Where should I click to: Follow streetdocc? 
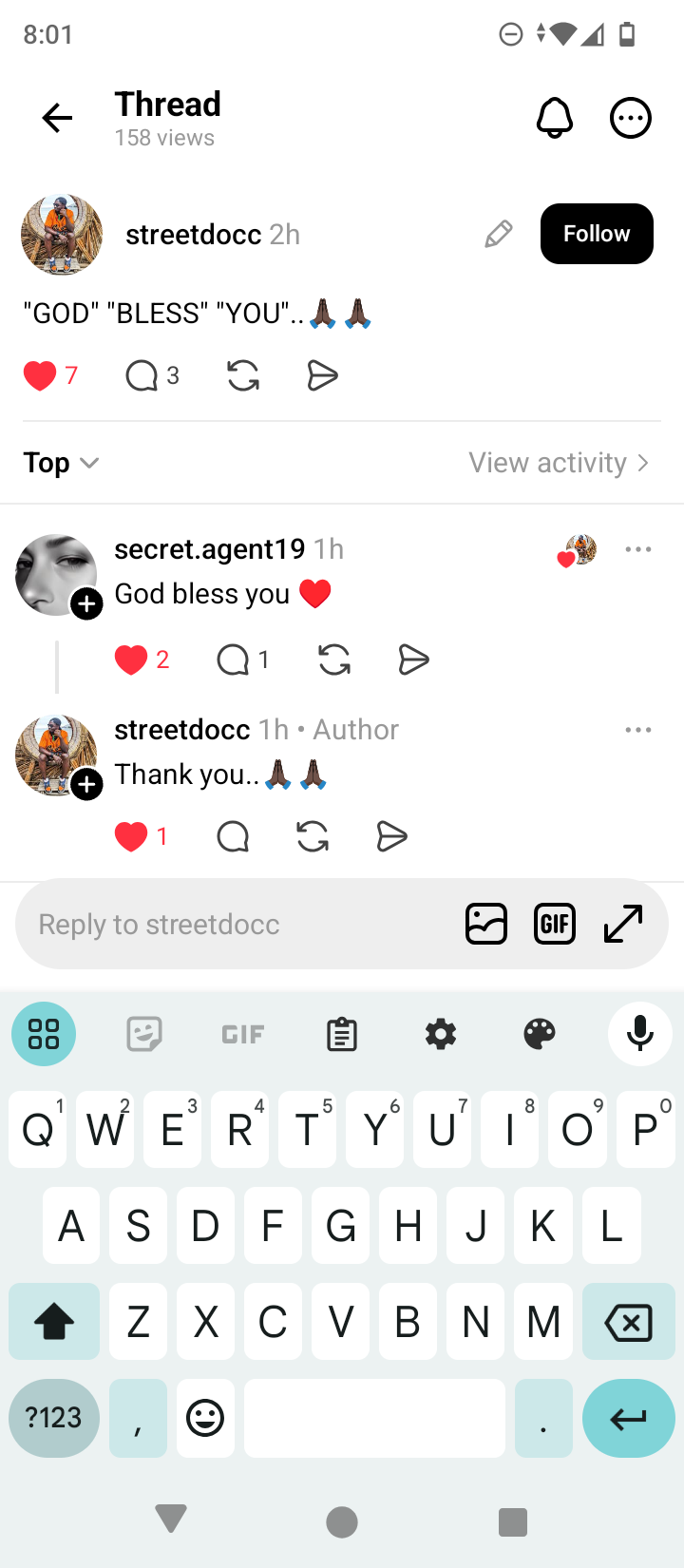click(x=596, y=234)
